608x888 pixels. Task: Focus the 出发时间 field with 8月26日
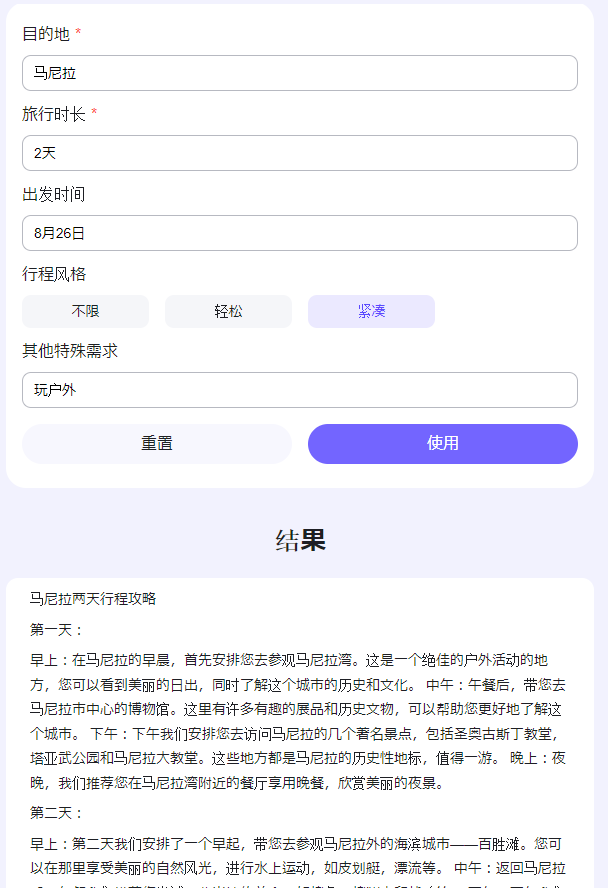click(x=299, y=233)
